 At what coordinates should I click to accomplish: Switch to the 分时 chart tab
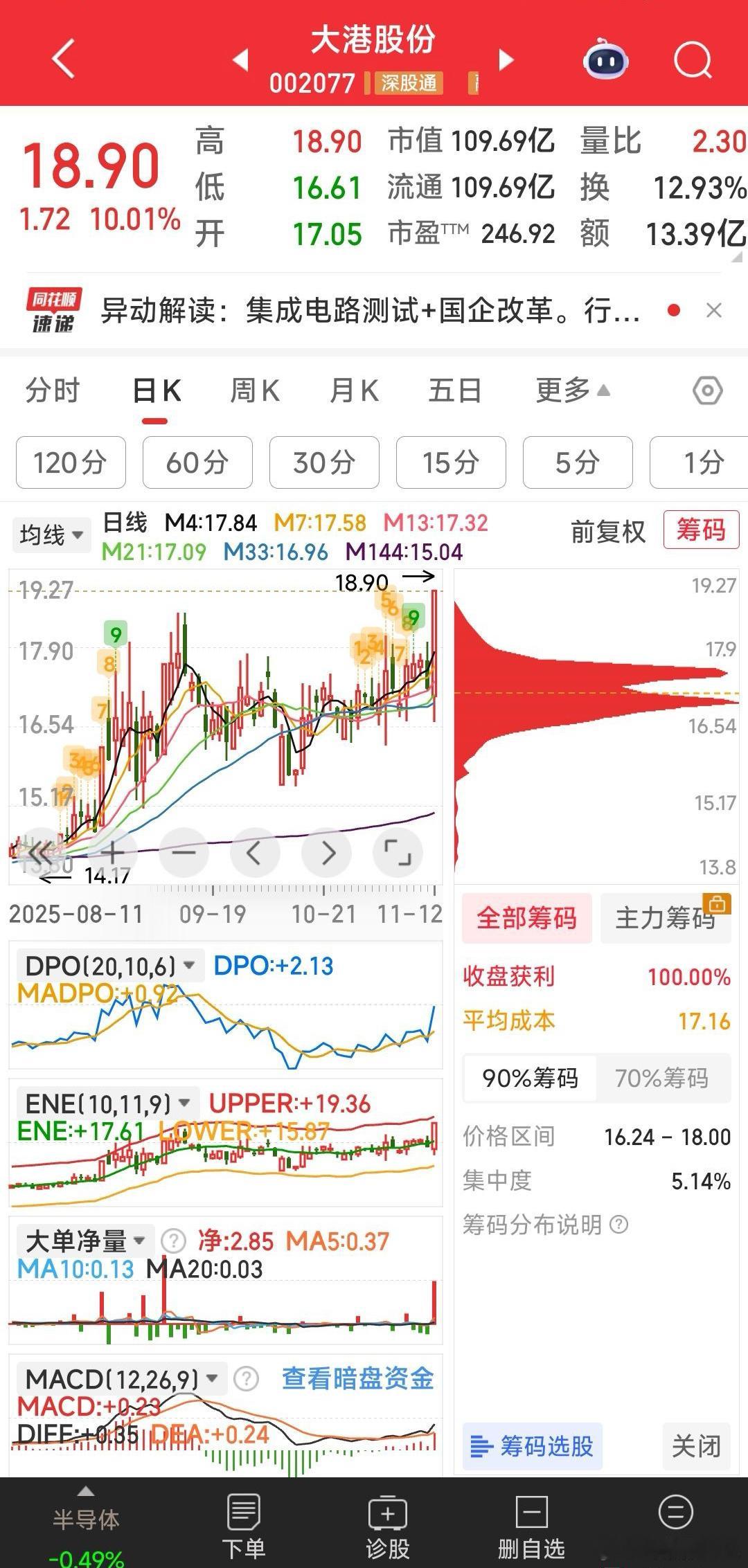[x=53, y=391]
